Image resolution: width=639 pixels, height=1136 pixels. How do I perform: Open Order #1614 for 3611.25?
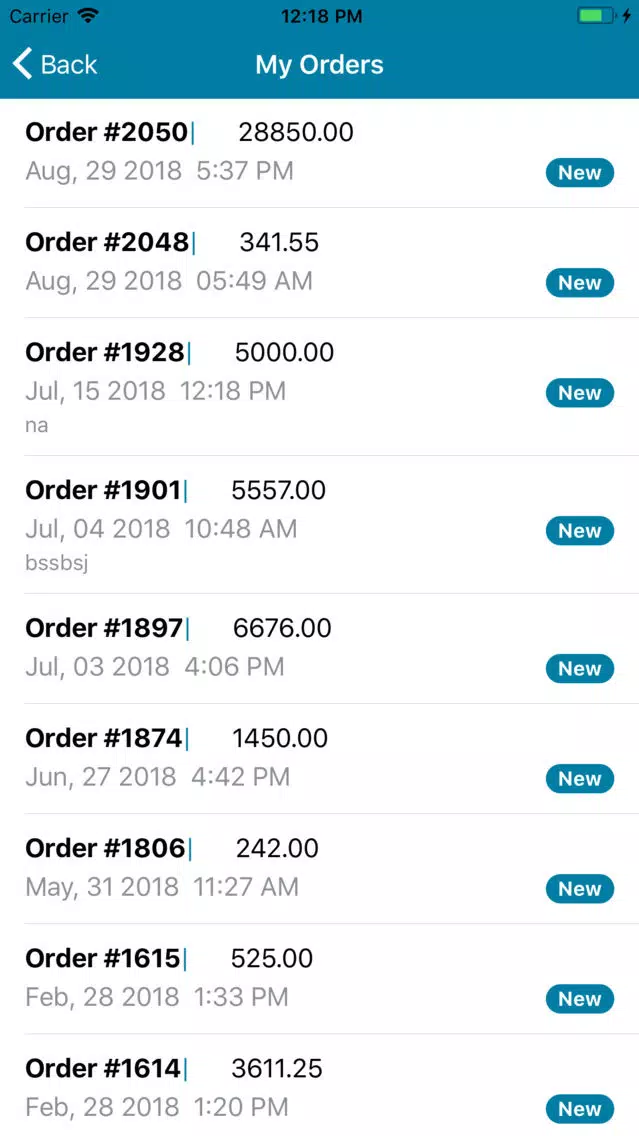coord(320,1085)
